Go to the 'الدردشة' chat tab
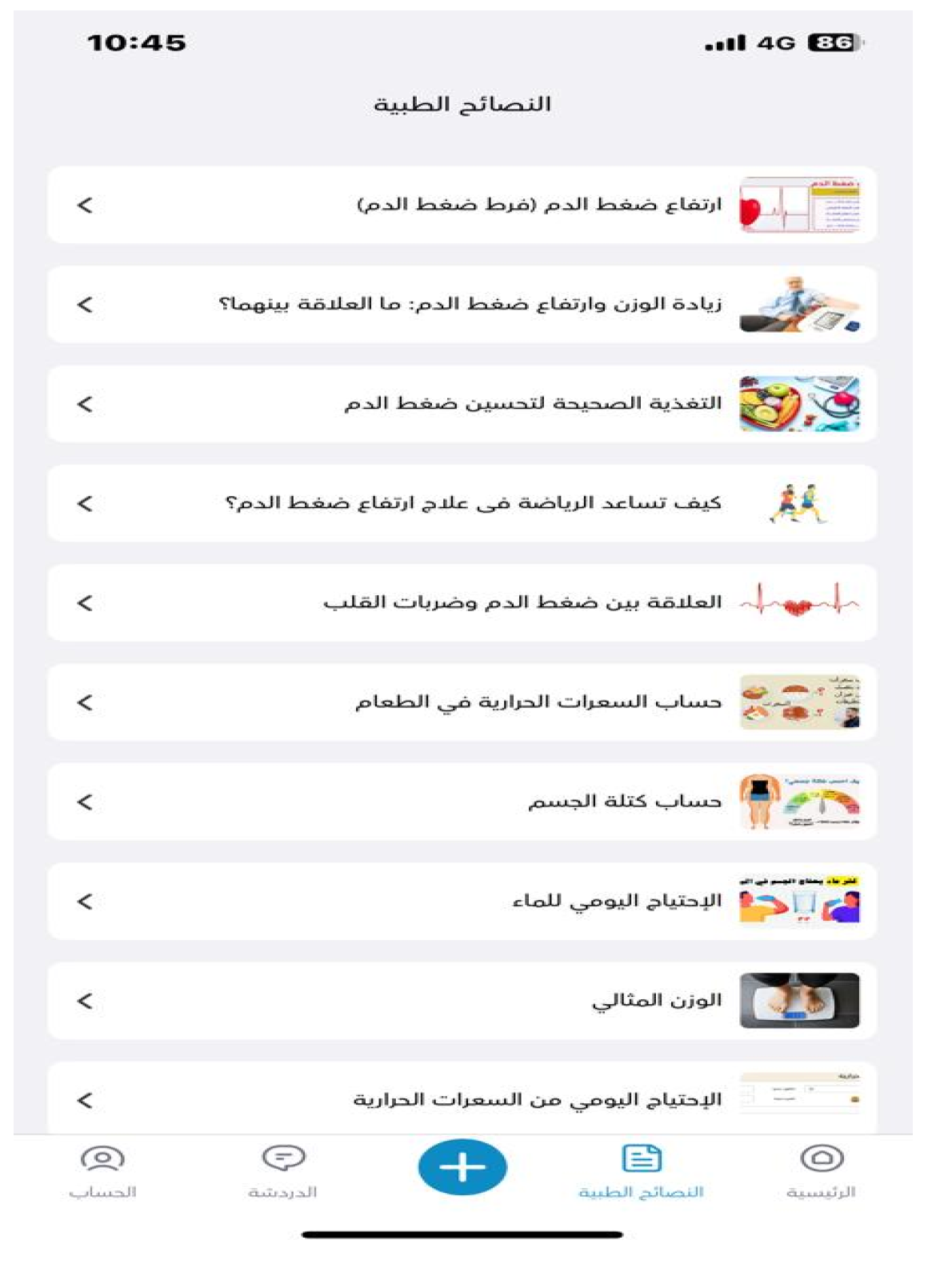 [x=282, y=1171]
